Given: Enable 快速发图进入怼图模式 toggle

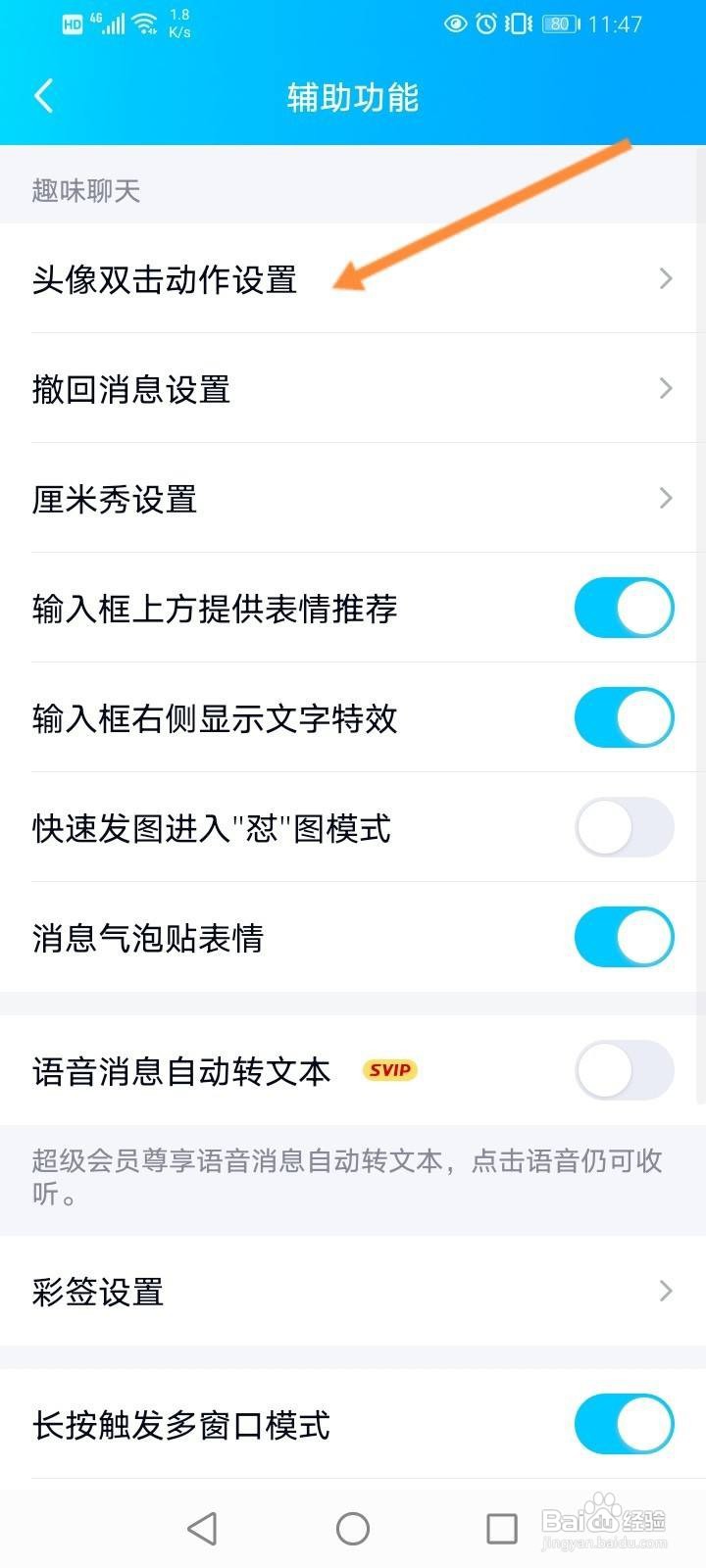Looking at the screenshot, I should pyautogui.click(x=624, y=827).
